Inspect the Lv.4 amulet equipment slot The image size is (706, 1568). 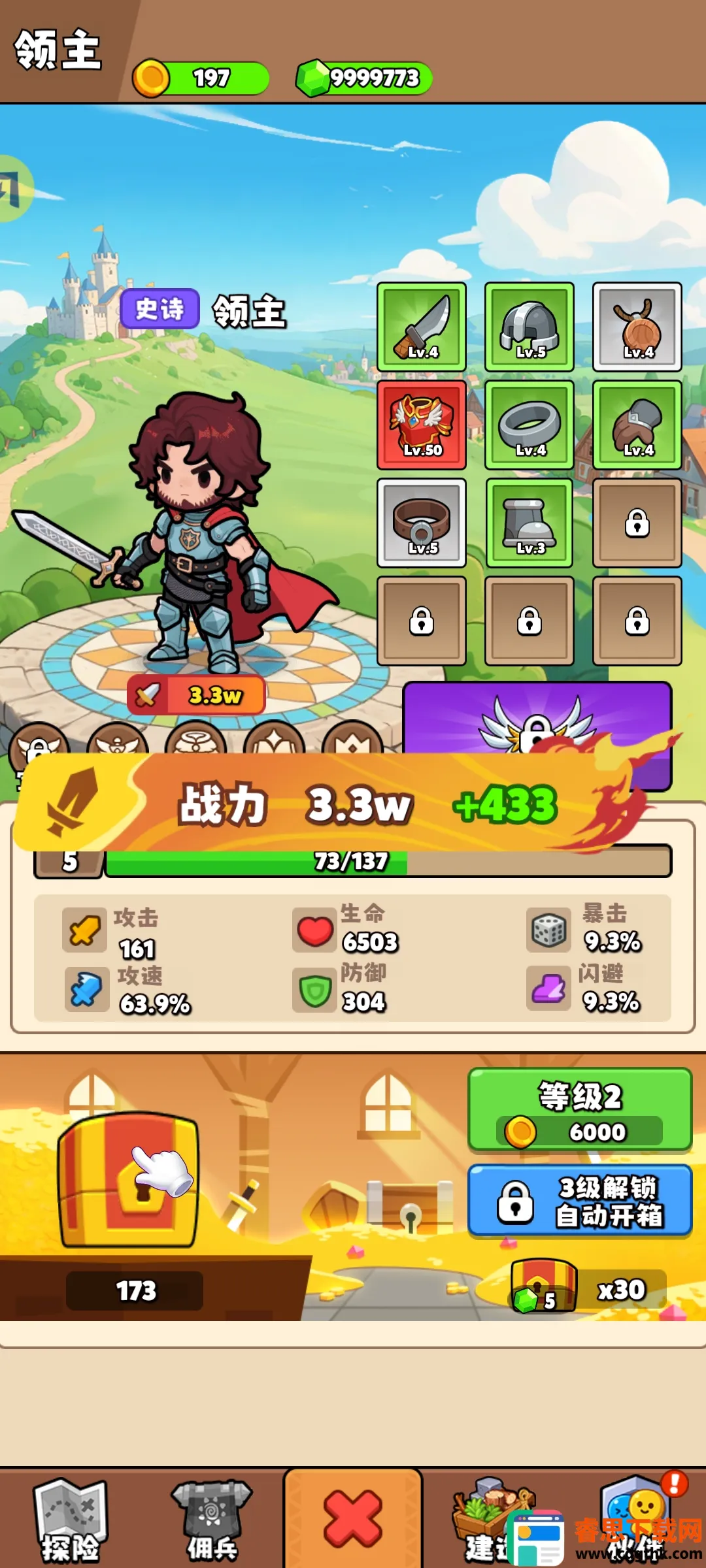[x=637, y=327]
